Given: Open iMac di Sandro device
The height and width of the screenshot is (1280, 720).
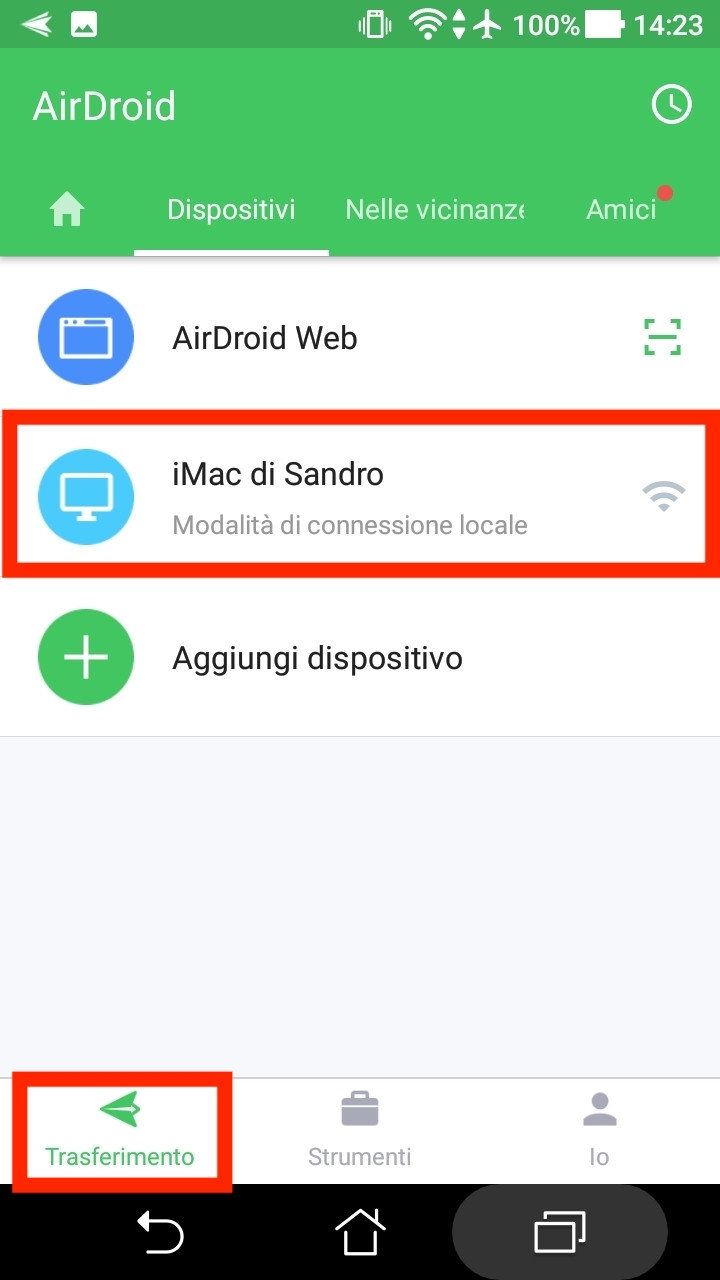Looking at the screenshot, I should coord(360,493).
